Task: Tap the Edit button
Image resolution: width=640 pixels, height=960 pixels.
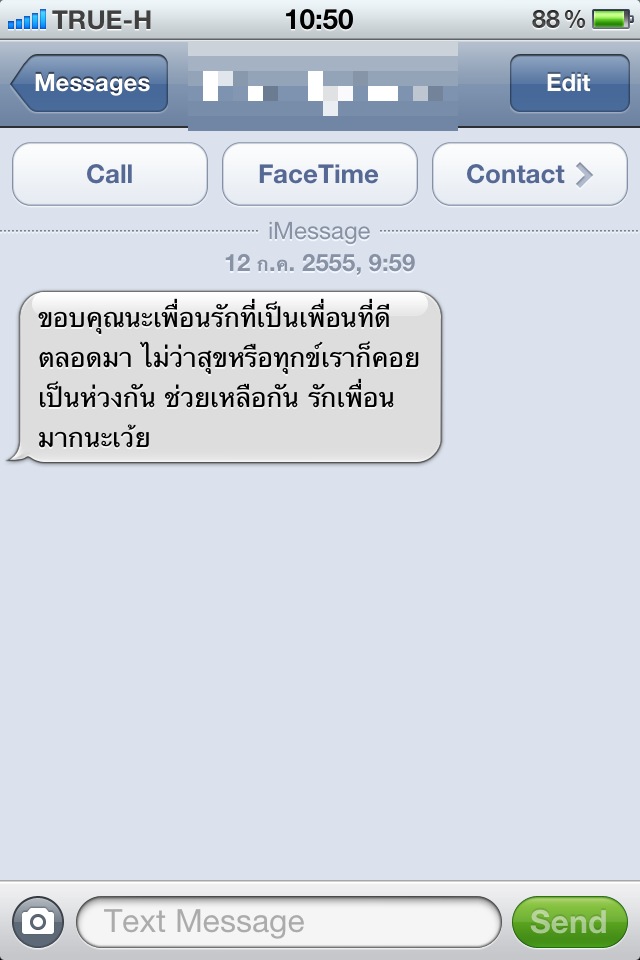Action: [x=568, y=83]
